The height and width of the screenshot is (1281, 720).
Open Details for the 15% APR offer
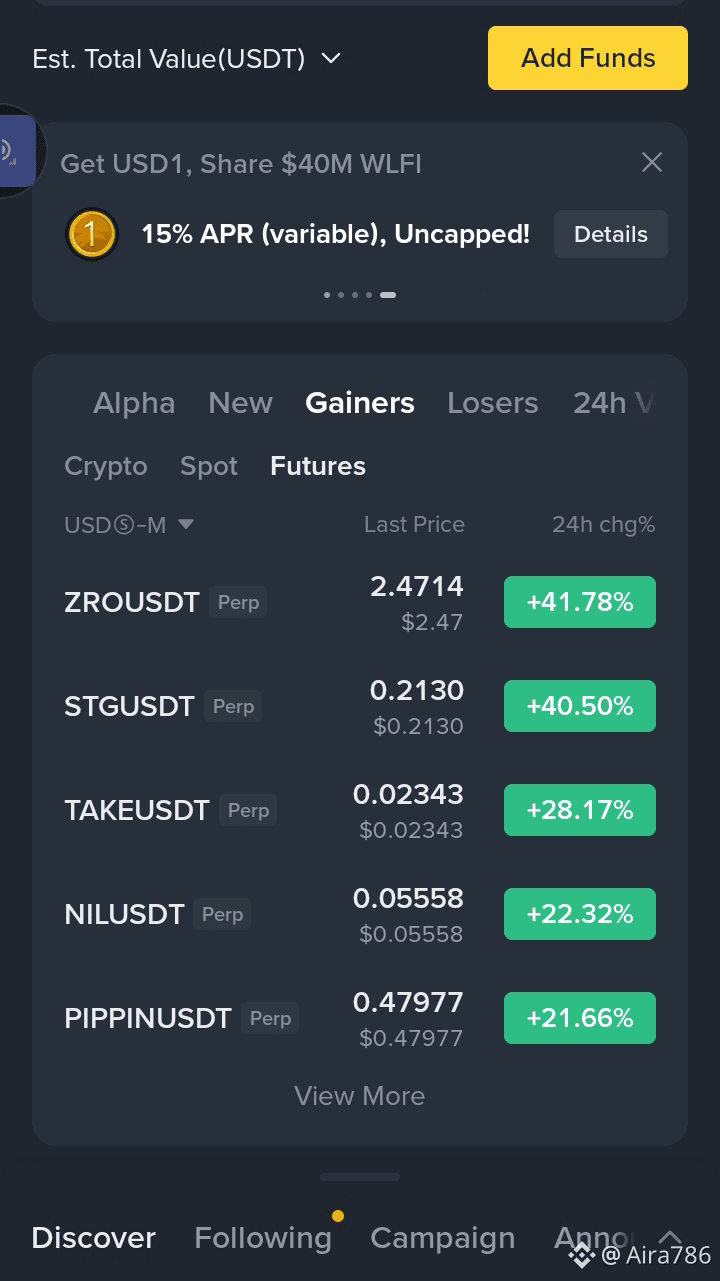(610, 234)
